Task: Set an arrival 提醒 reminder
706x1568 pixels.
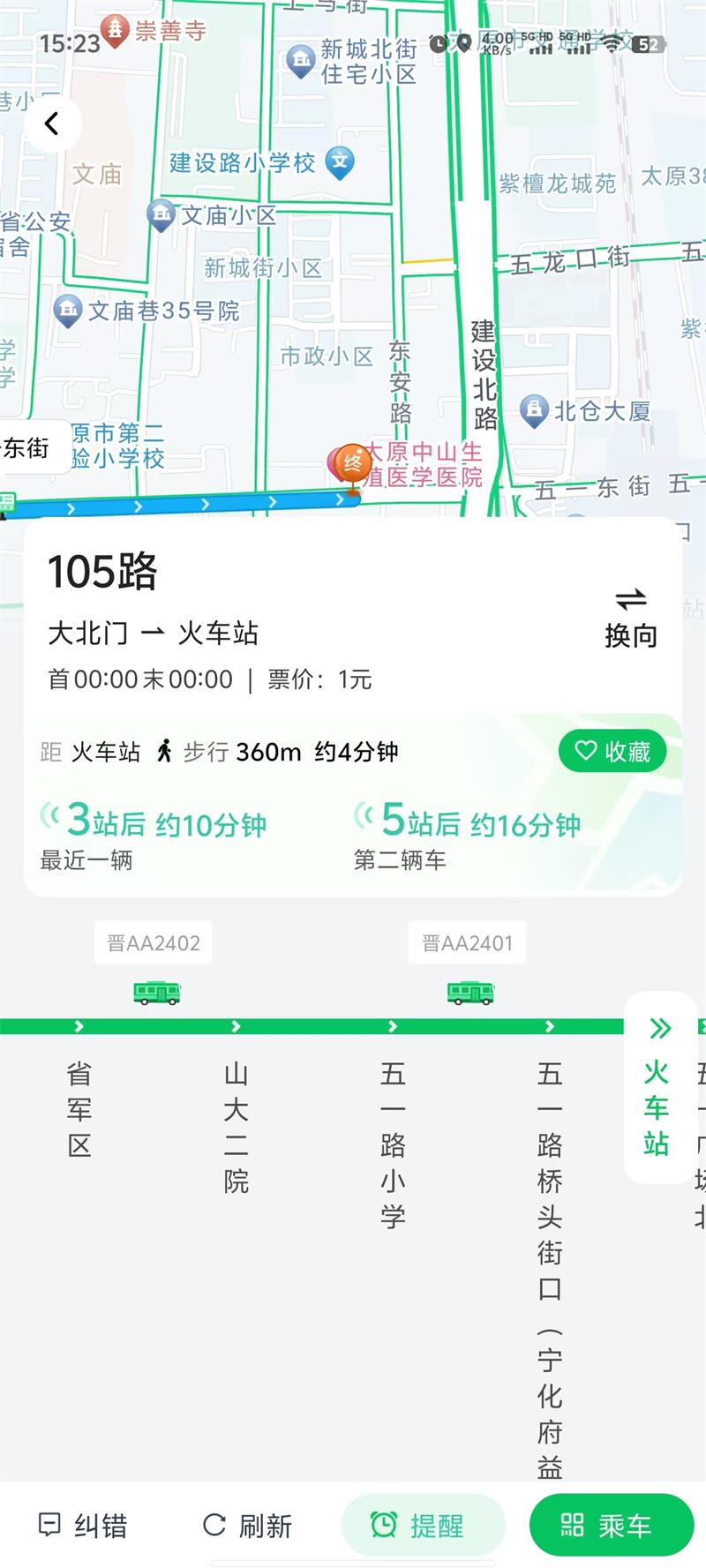Action: (x=423, y=1524)
